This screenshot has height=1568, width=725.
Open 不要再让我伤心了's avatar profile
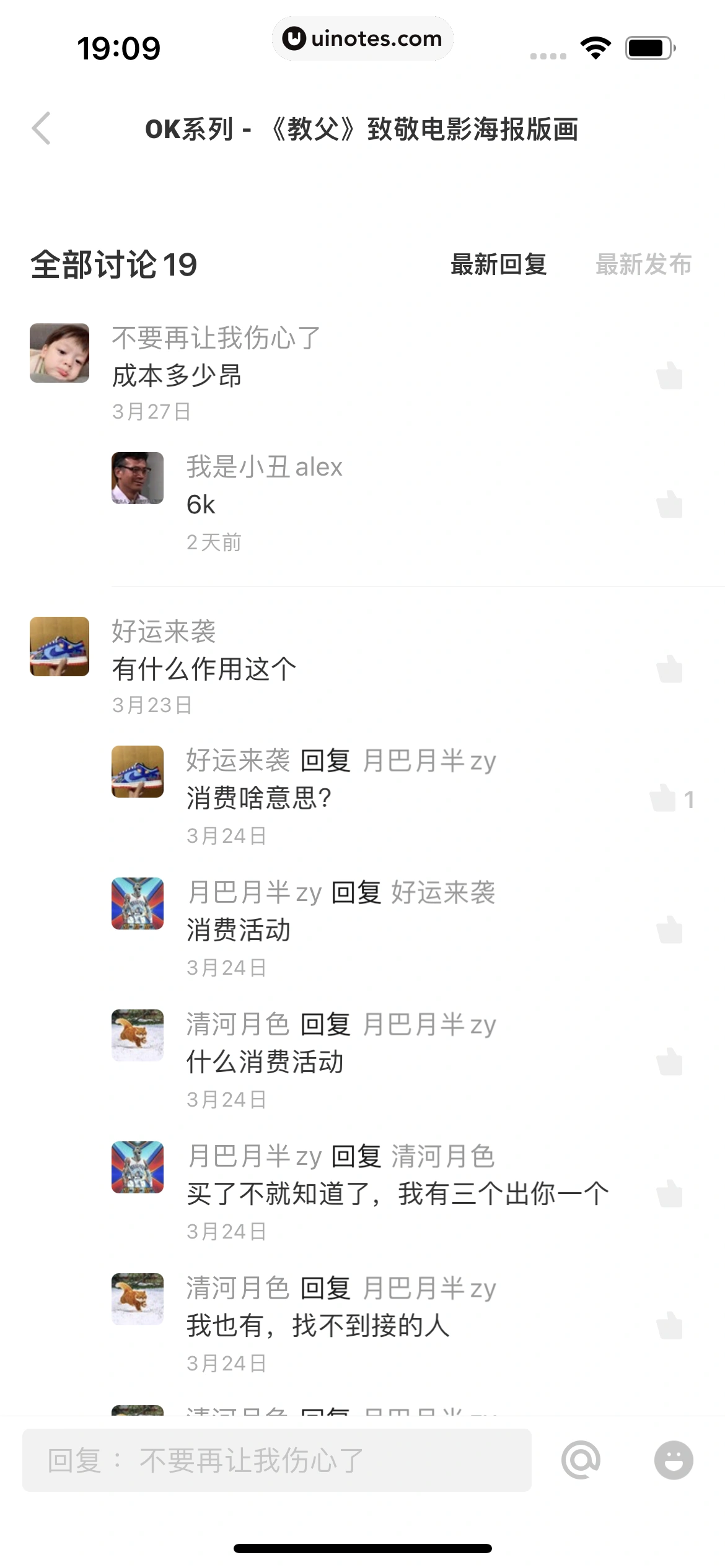click(59, 353)
